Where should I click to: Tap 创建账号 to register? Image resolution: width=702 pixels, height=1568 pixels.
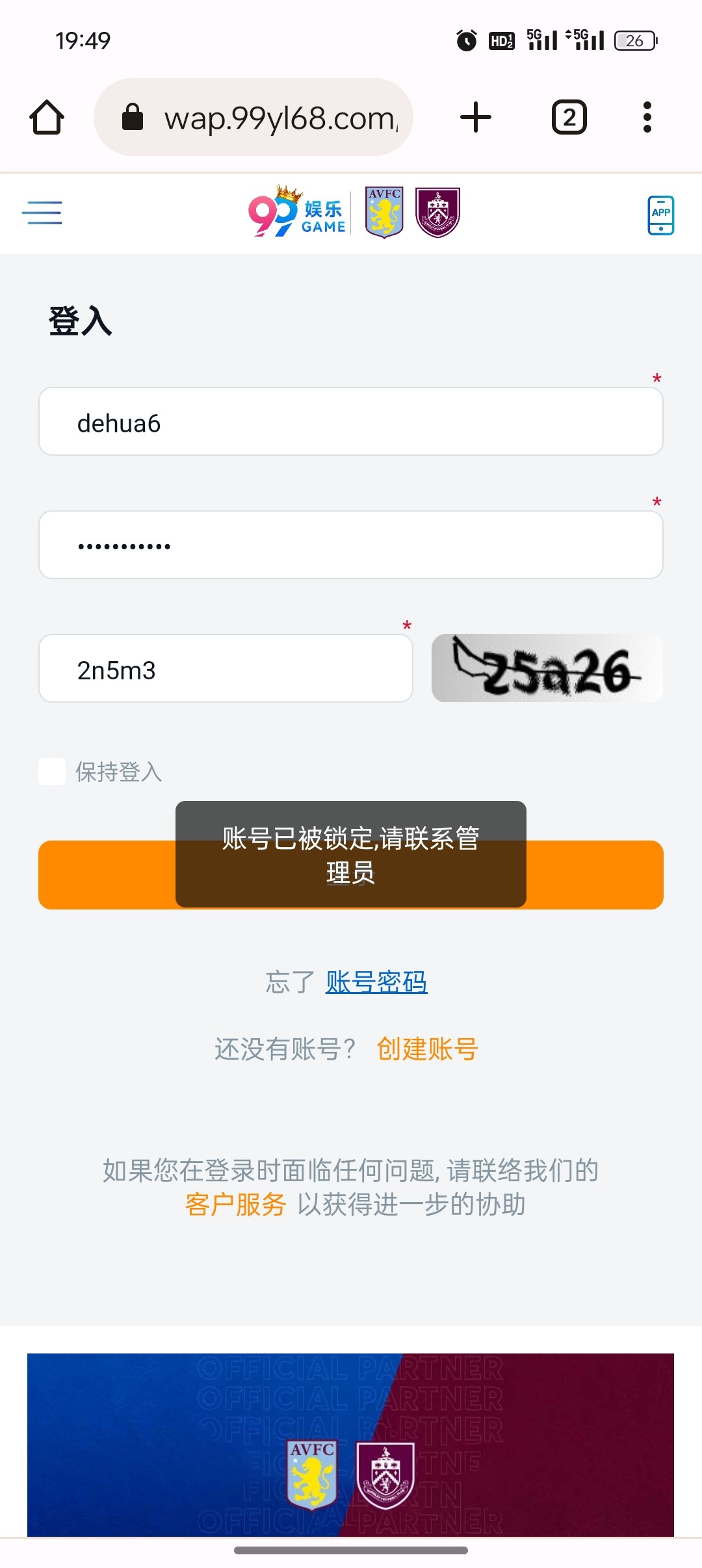[x=427, y=1049]
